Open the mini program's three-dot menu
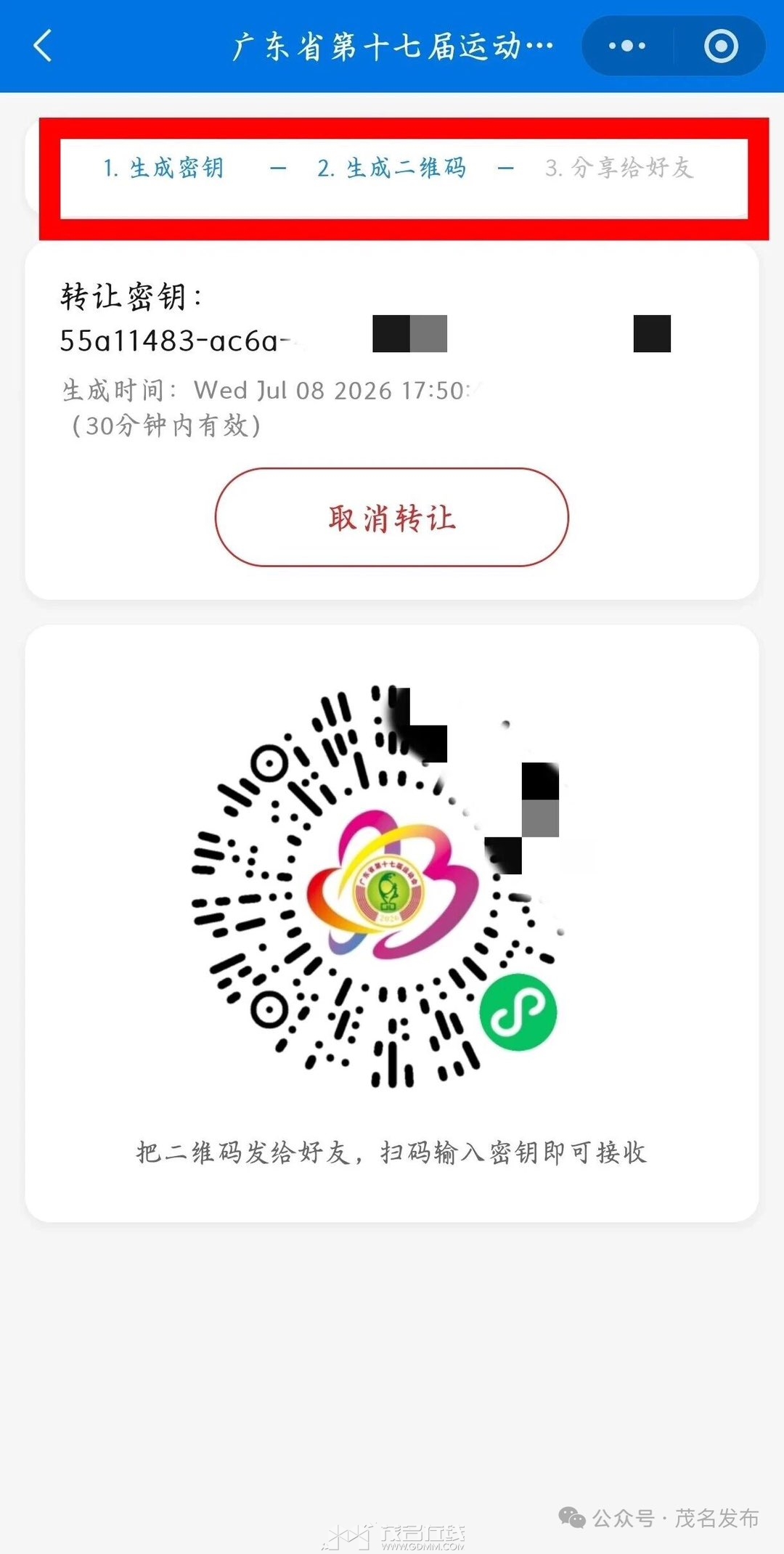784x1554 pixels. pos(627,46)
